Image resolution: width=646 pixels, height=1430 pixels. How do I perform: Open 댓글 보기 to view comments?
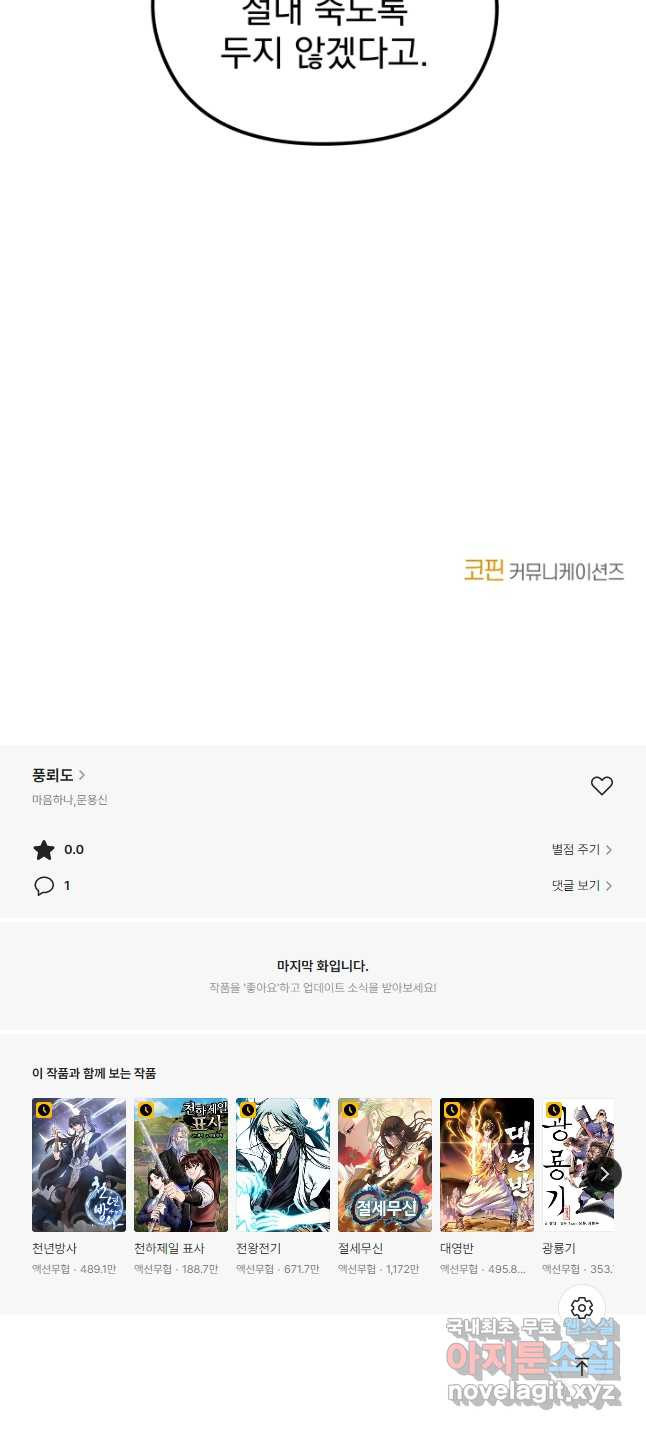pos(582,886)
